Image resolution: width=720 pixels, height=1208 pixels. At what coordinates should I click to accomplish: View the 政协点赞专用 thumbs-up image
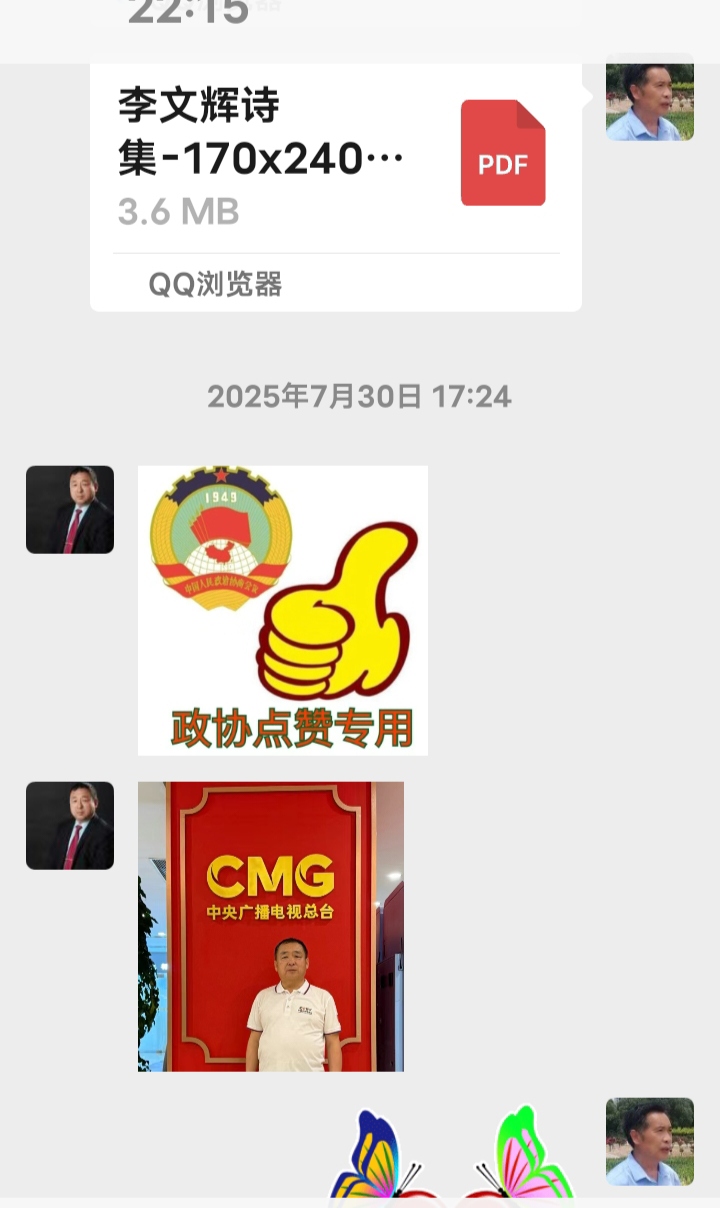(282, 610)
